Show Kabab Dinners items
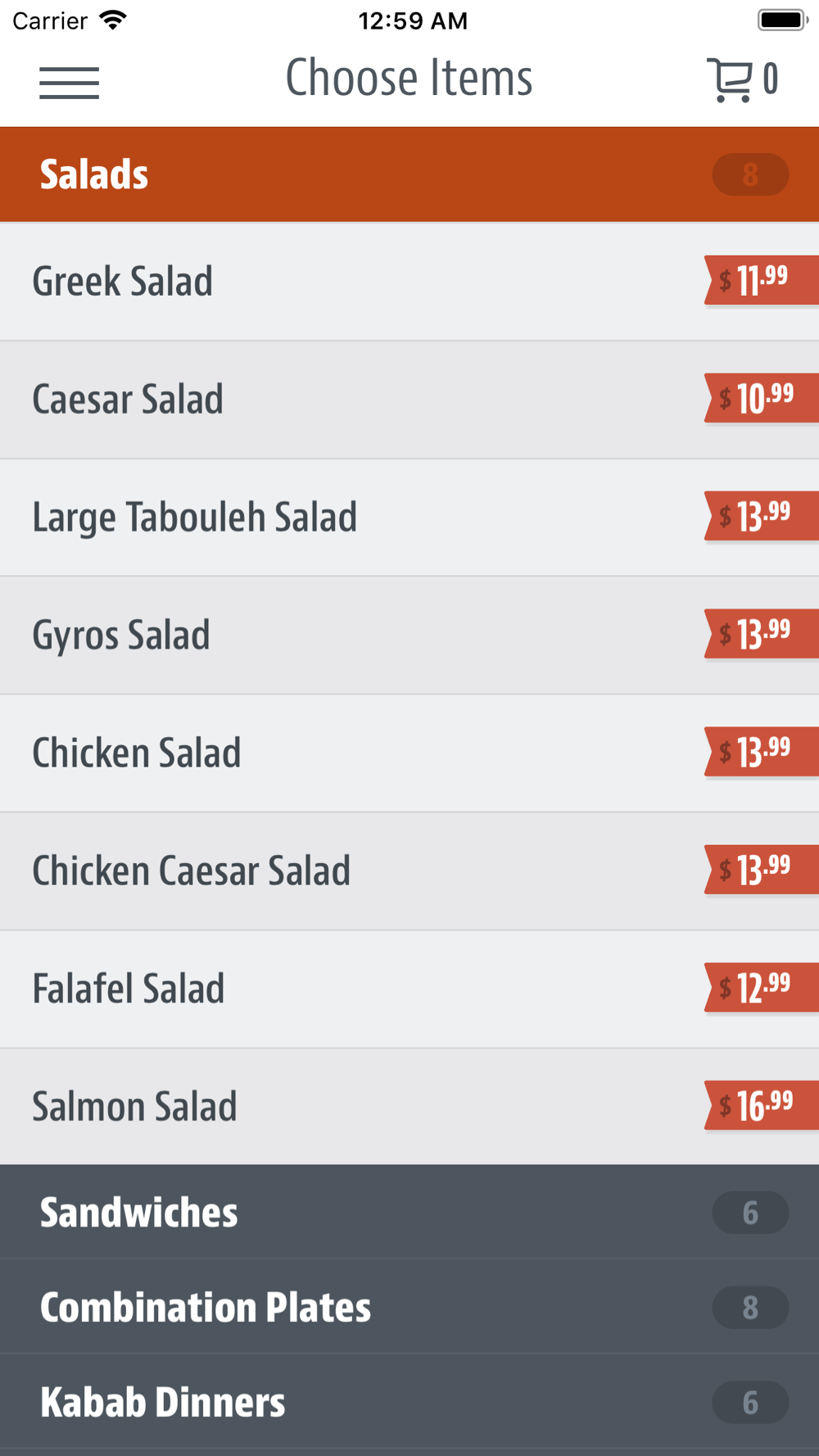This screenshot has width=819, height=1456. point(409,1402)
